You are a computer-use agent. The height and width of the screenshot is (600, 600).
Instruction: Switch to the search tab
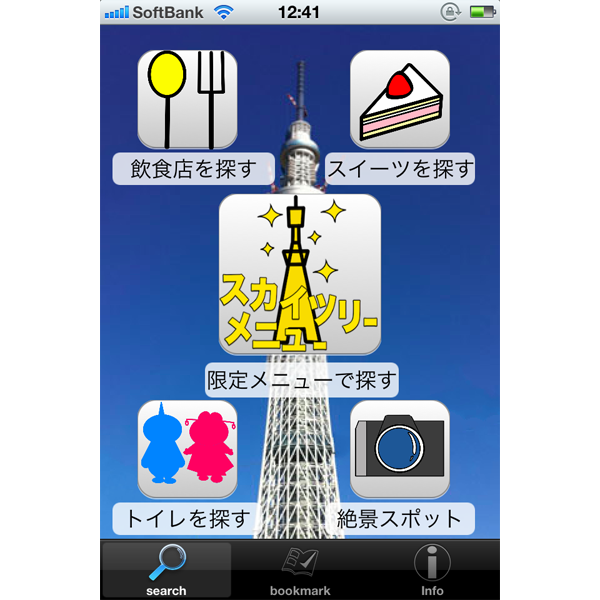(166, 571)
